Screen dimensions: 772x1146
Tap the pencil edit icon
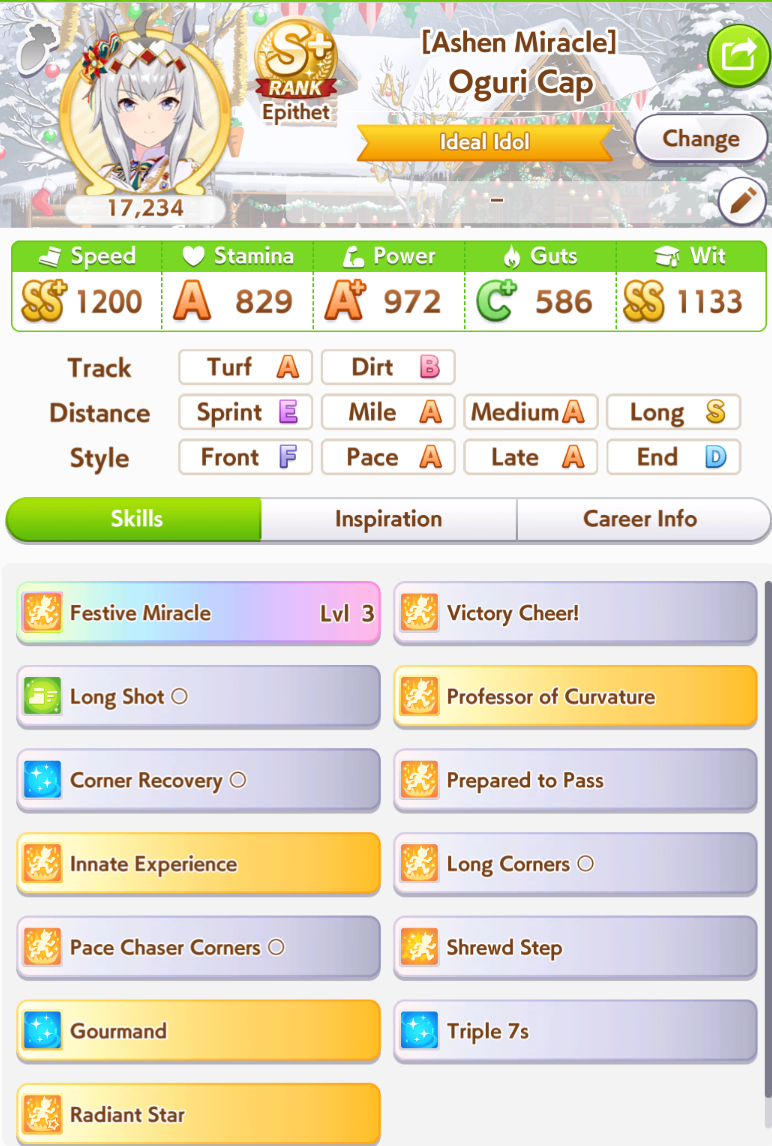click(x=742, y=203)
